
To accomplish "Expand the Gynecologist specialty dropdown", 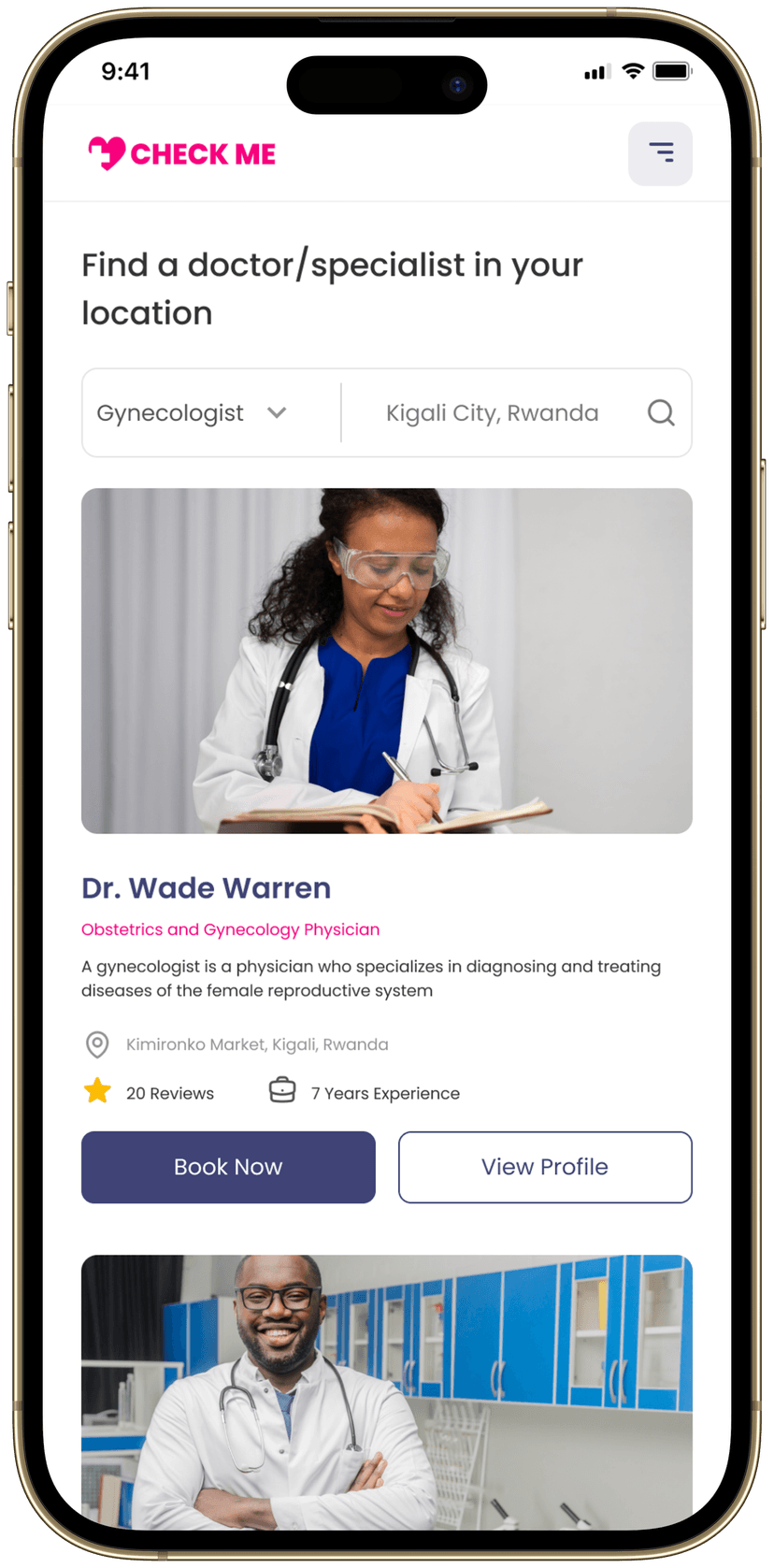I will click(x=193, y=413).
